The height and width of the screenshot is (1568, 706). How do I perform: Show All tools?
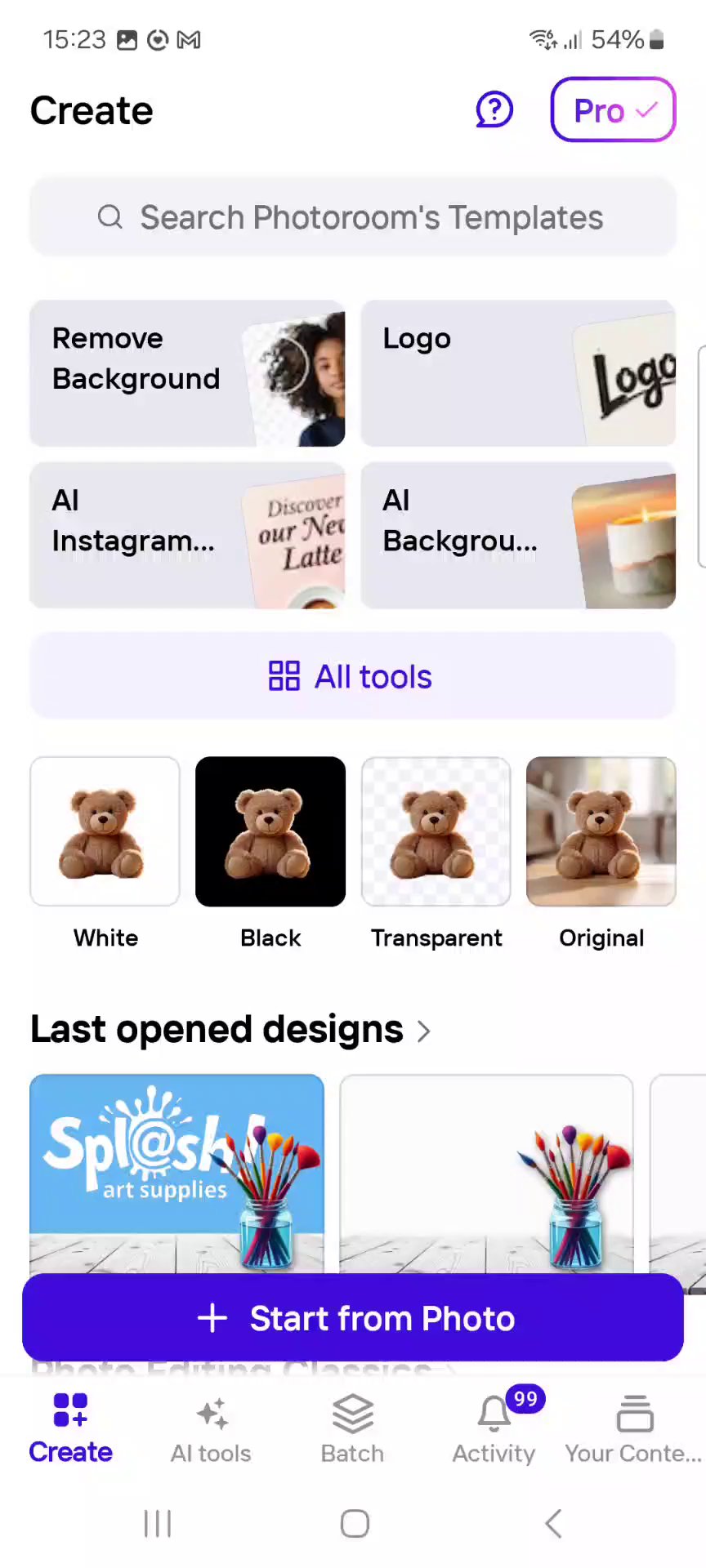[353, 676]
